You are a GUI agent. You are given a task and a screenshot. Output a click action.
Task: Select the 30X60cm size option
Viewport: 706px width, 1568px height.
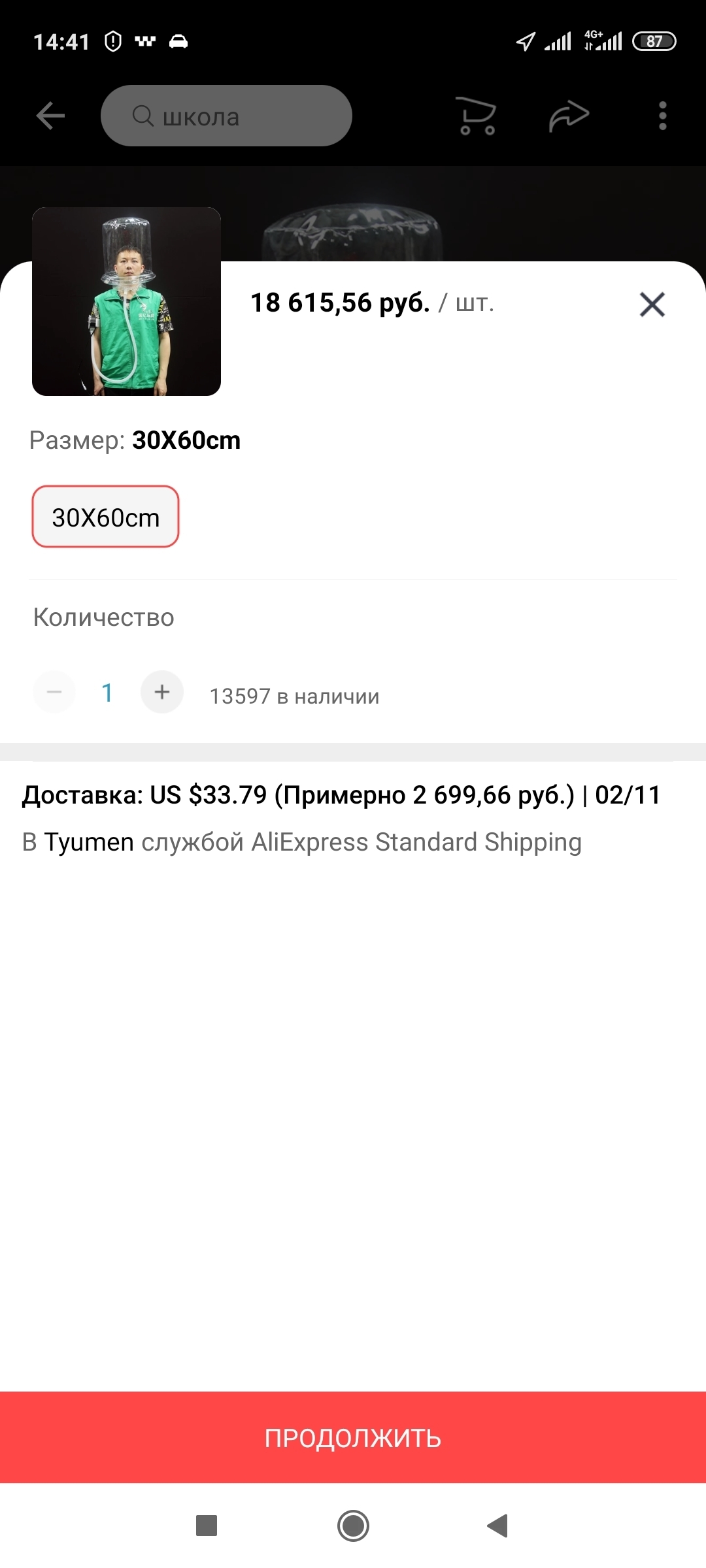105,517
